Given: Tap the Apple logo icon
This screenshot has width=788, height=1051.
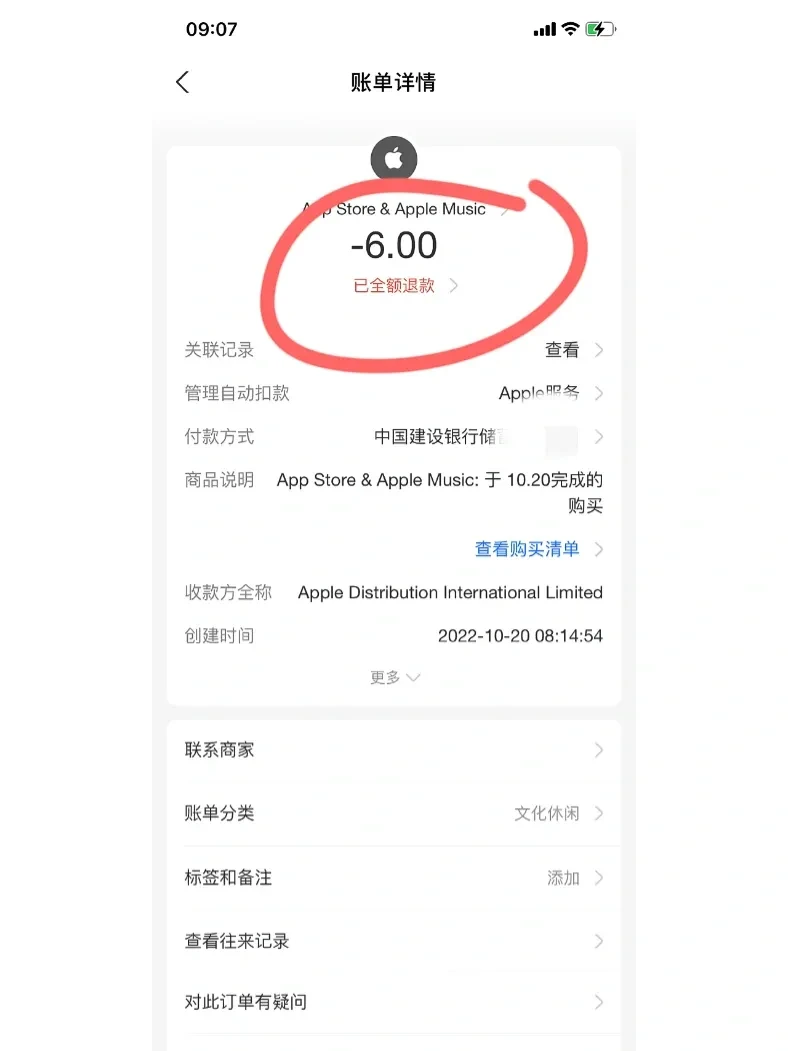Looking at the screenshot, I should click(x=394, y=159).
